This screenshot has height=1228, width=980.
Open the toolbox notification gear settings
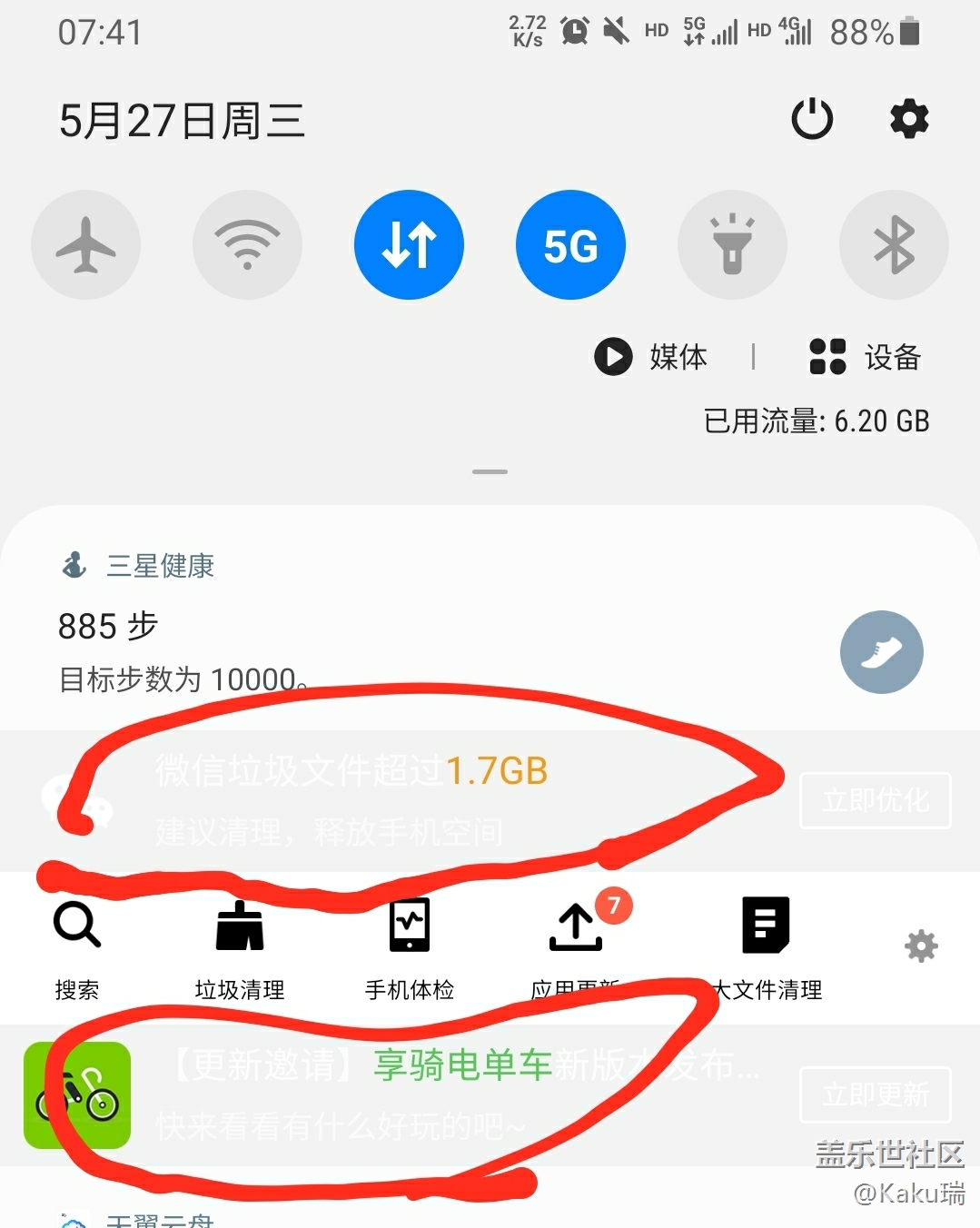click(921, 946)
